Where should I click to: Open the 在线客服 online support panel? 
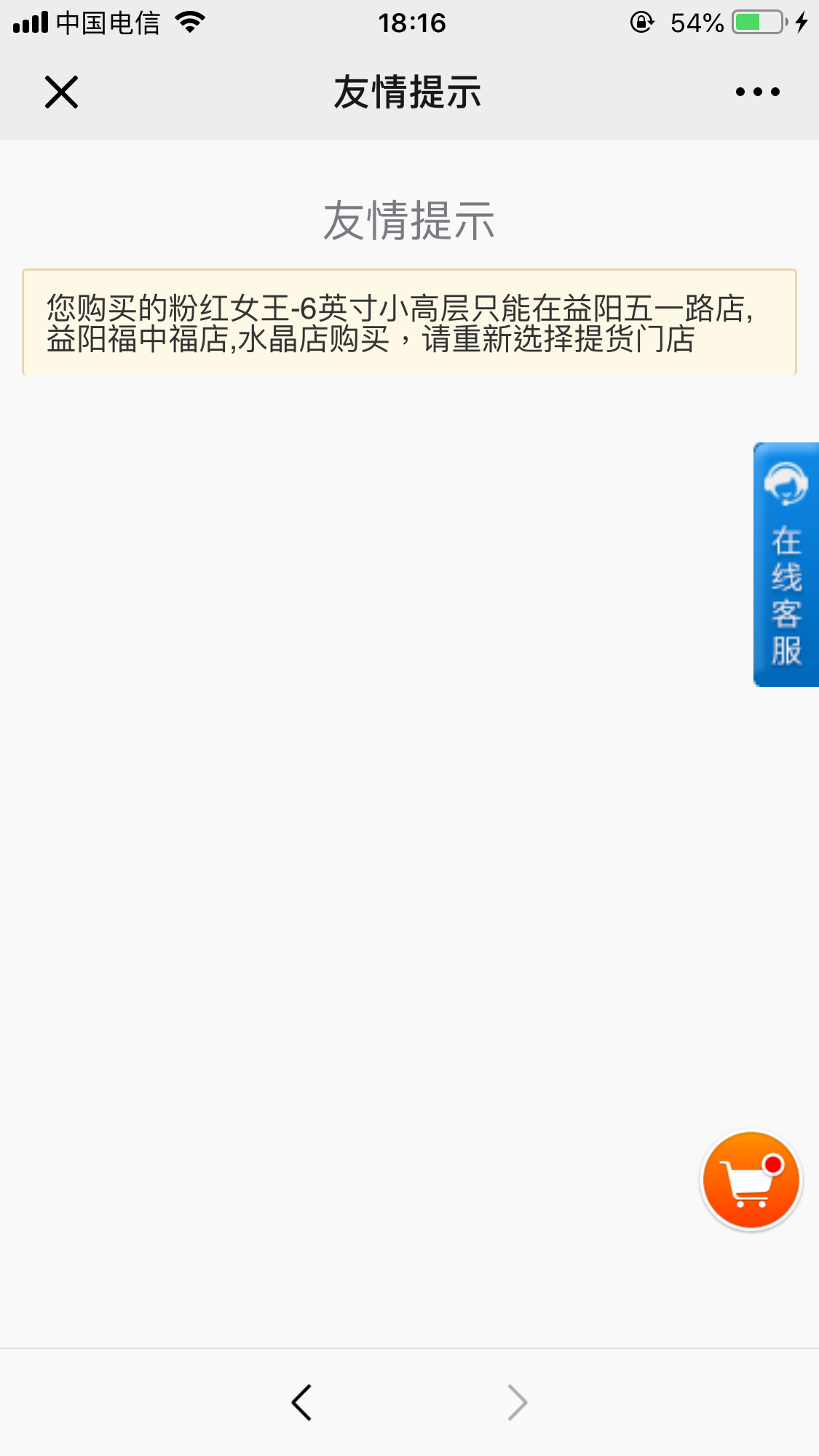[x=786, y=565]
